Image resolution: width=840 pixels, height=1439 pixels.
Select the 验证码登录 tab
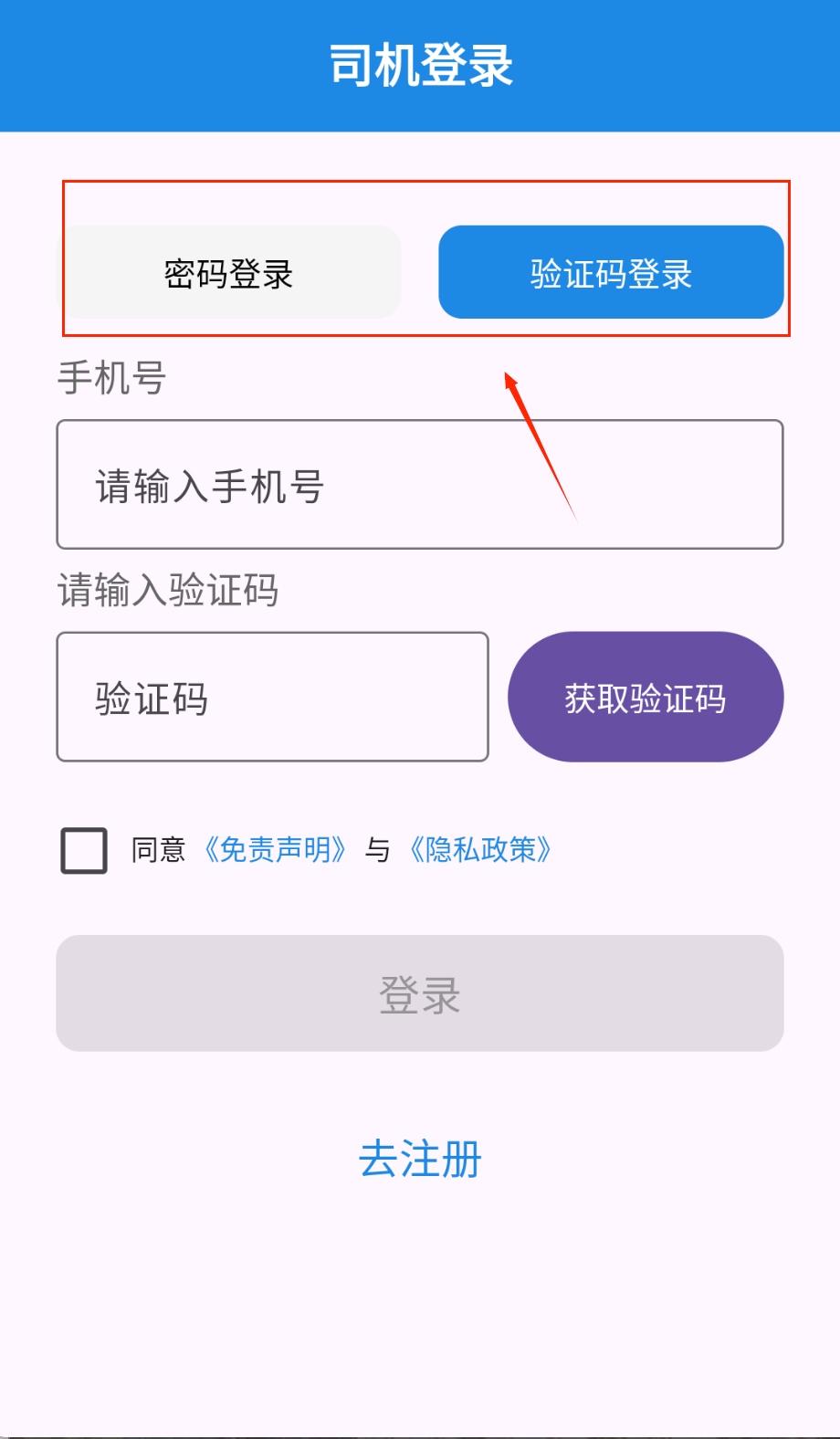pyautogui.click(x=611, y=273)
